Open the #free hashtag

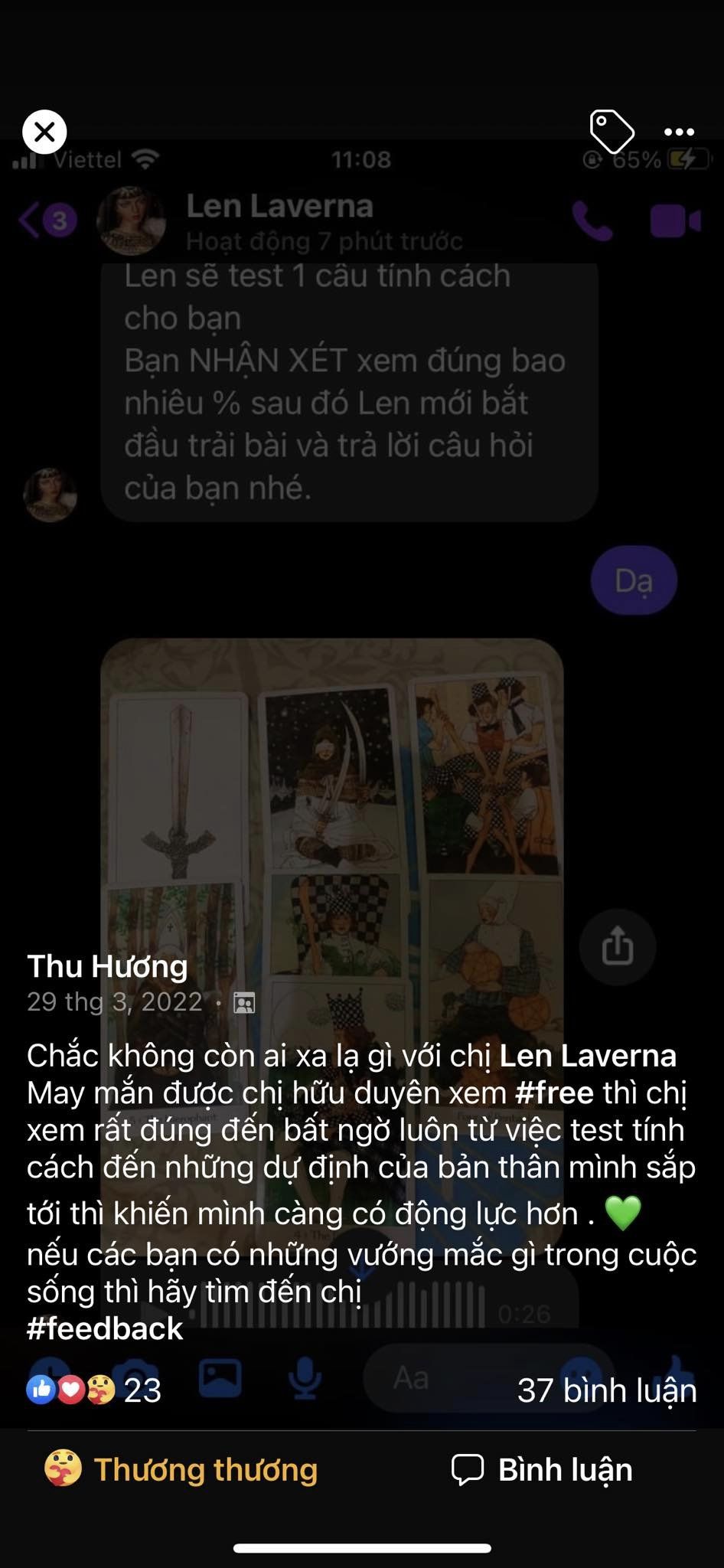click(x=554, y=1093)
